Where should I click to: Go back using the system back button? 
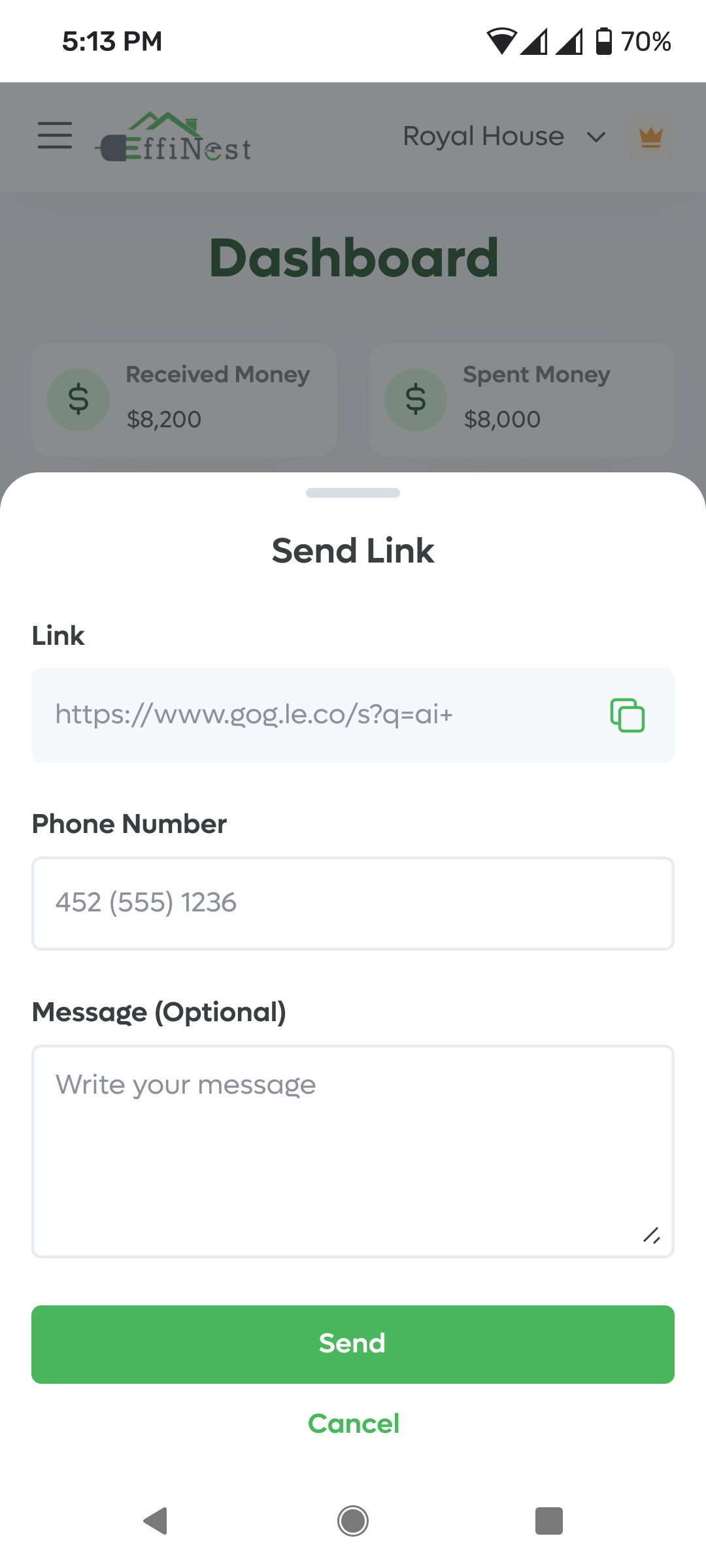(156, 1520)
